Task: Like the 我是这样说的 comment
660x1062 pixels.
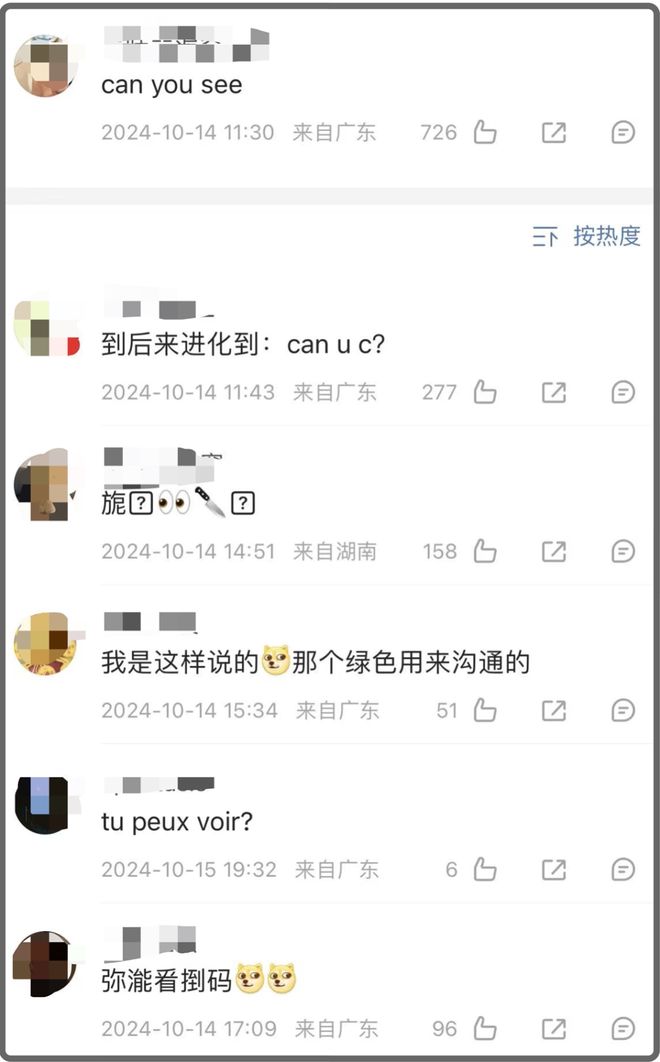Action: tap(484, 710)
